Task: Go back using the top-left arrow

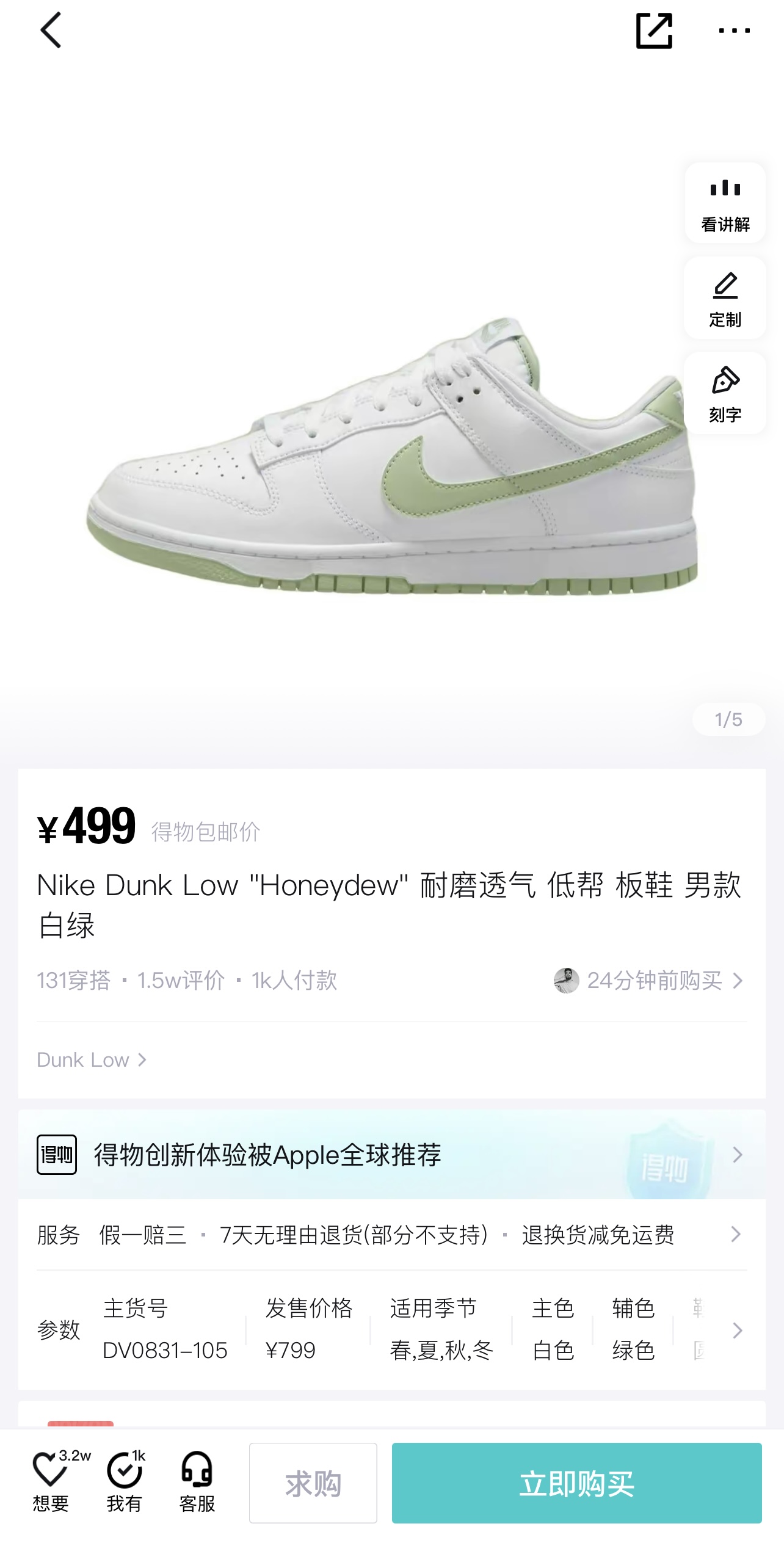Action: click(51, 30)
